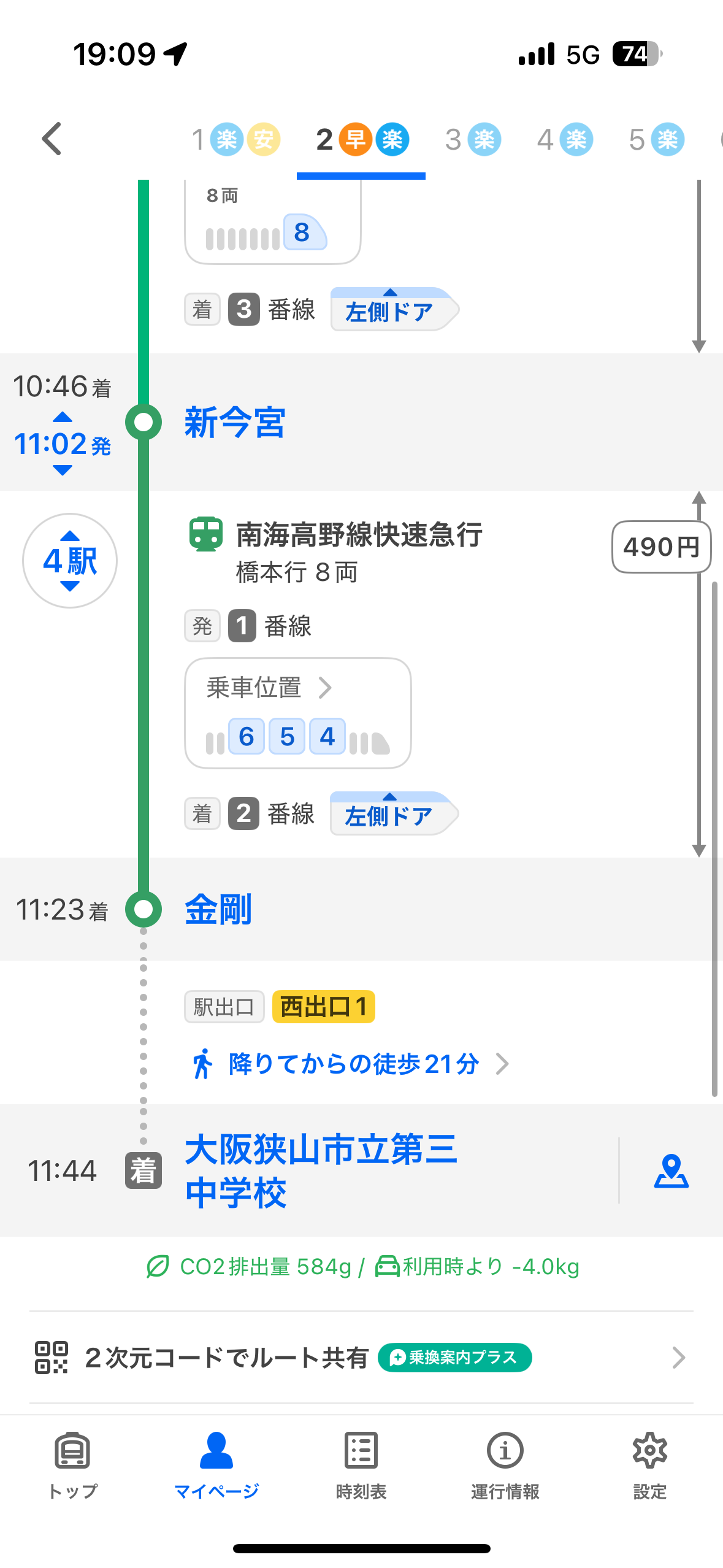Expand the 4駅 intermediate stops
Screen dimensions: 723x1568
[x=70, y=561]
